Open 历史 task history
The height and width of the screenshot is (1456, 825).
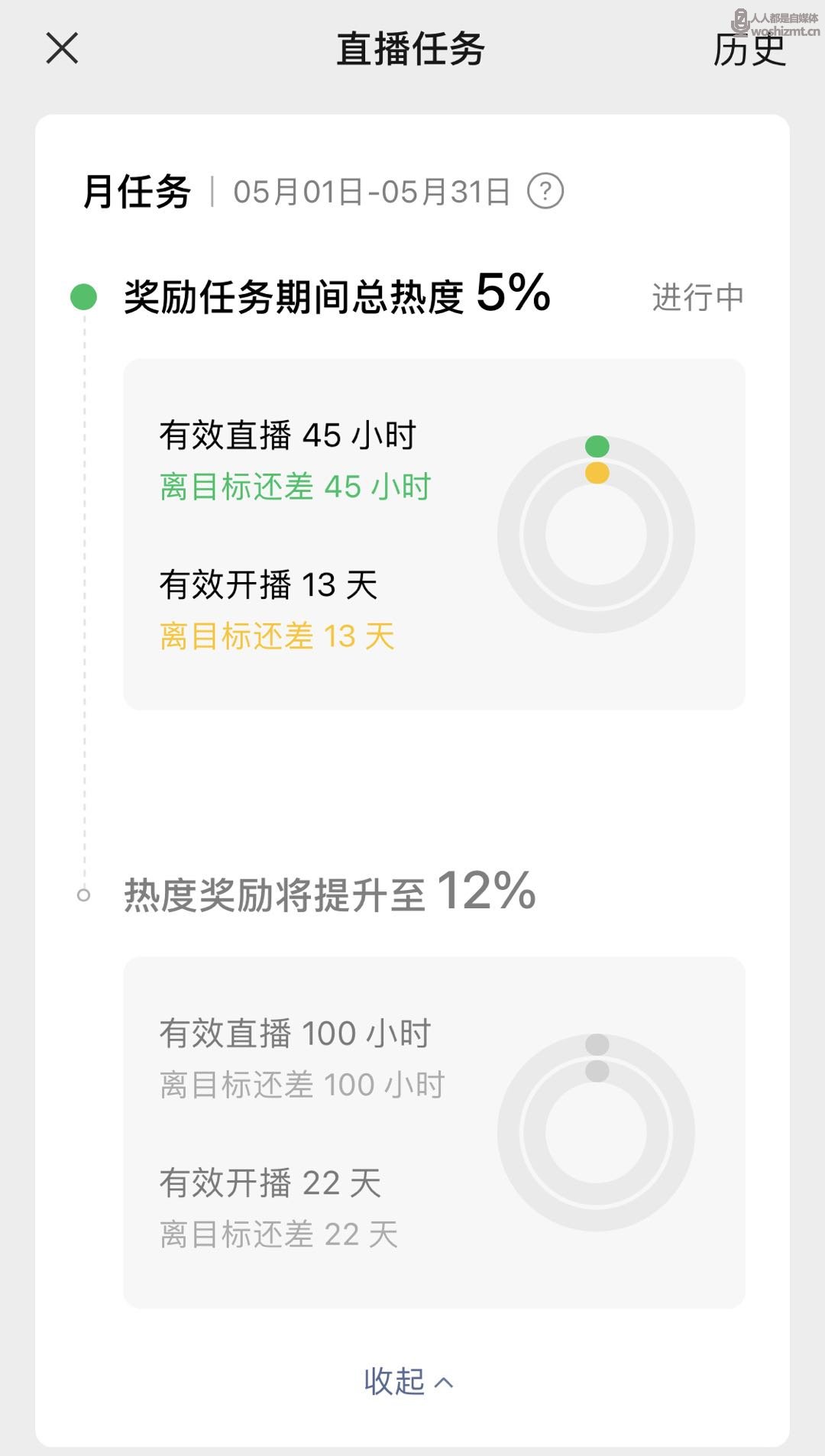pyautogui.click(x=749, y=50)
